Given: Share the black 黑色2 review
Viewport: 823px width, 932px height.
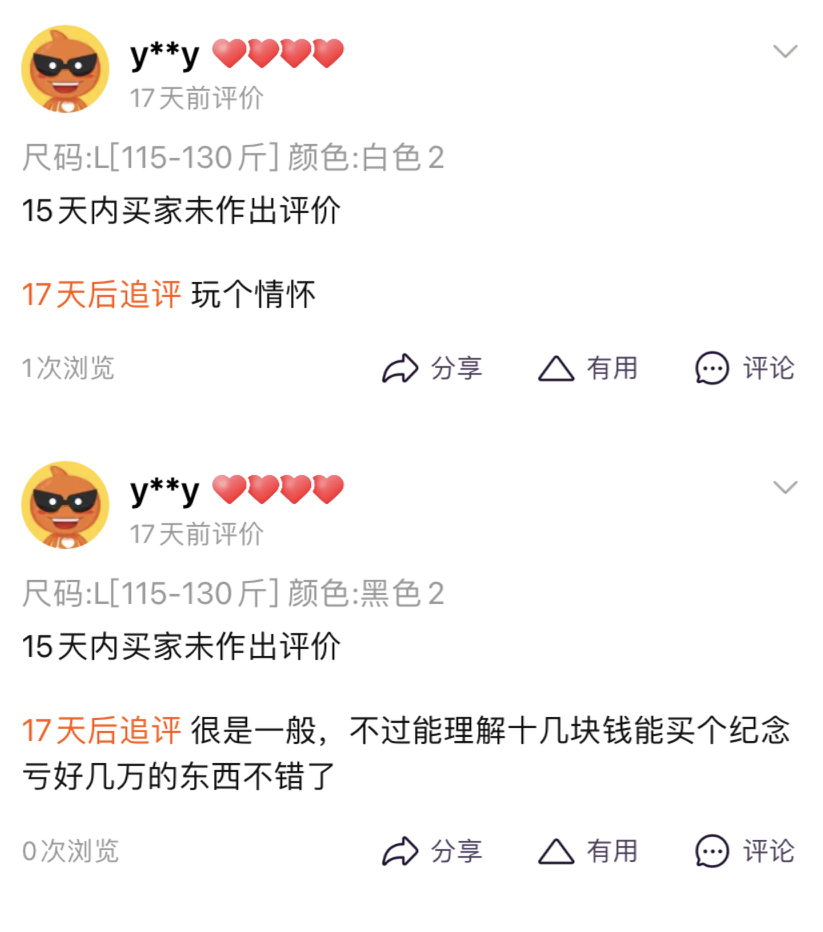Looking at the screenshot, I should pyautogui.click(x=432, y=851).
